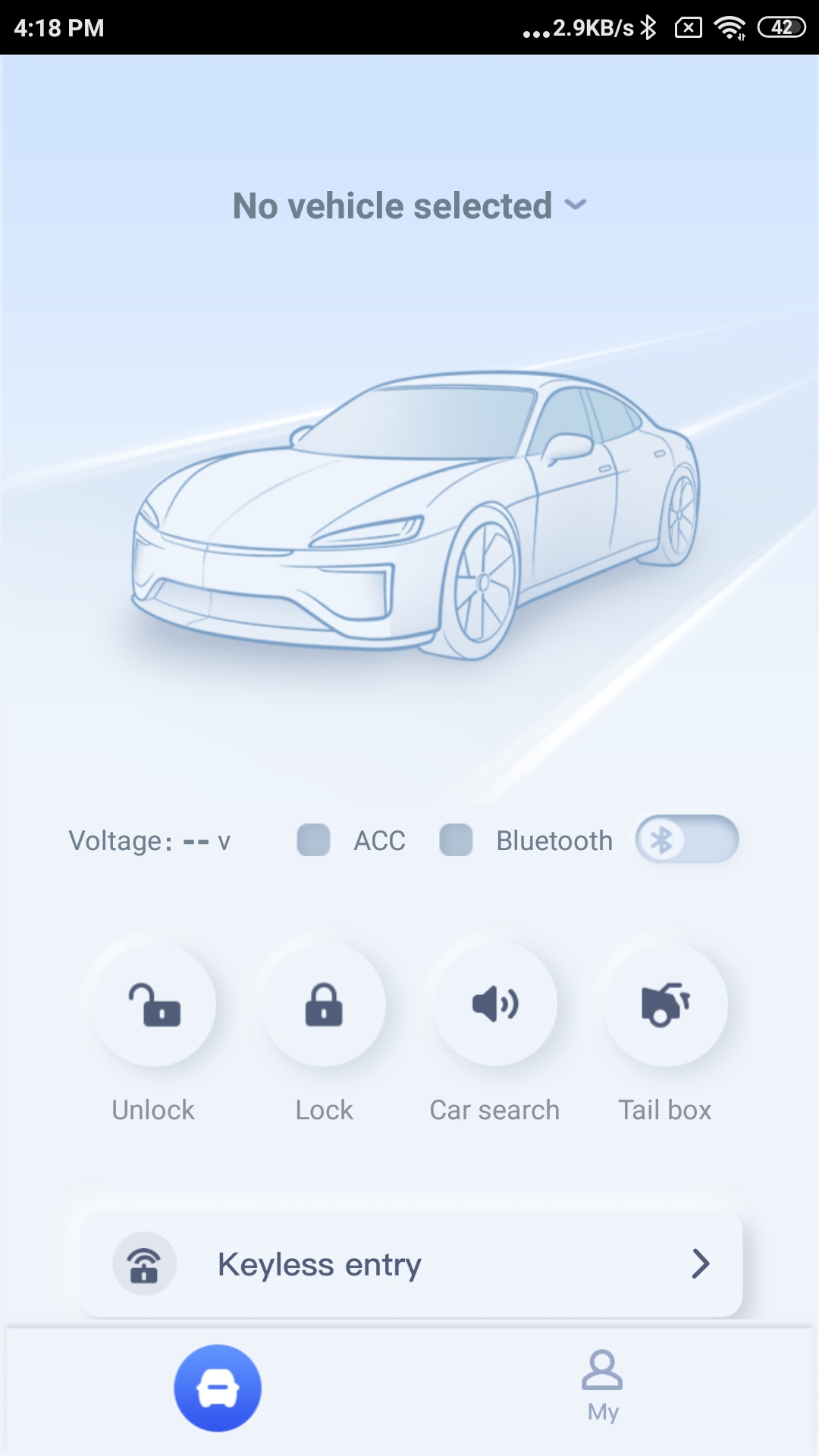Select the vehicle home tab
The image size is (819, 1456).
point(218,1388)
